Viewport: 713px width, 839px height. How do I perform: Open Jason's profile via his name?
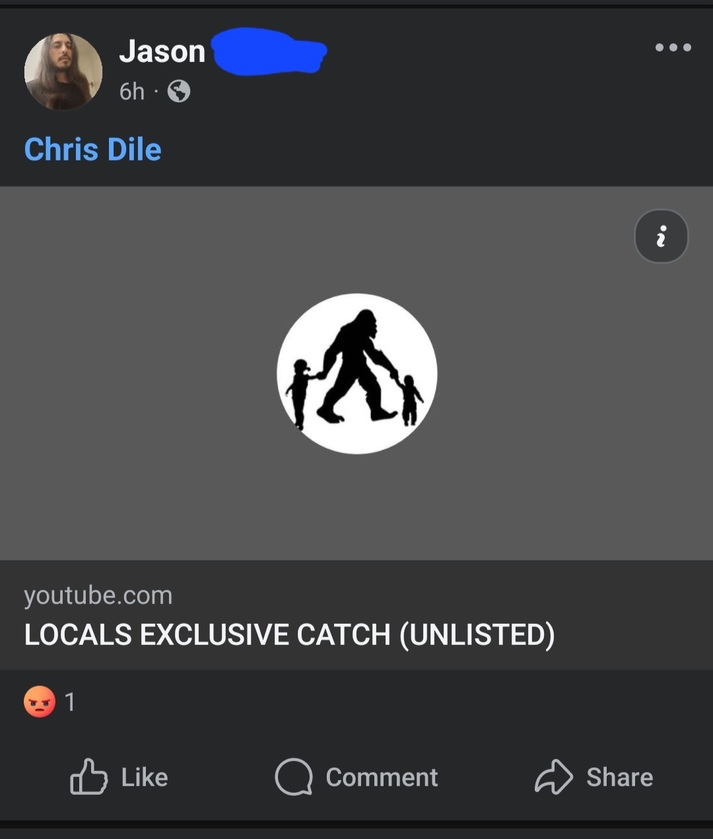pyautogui.click(x=162, y=51)
